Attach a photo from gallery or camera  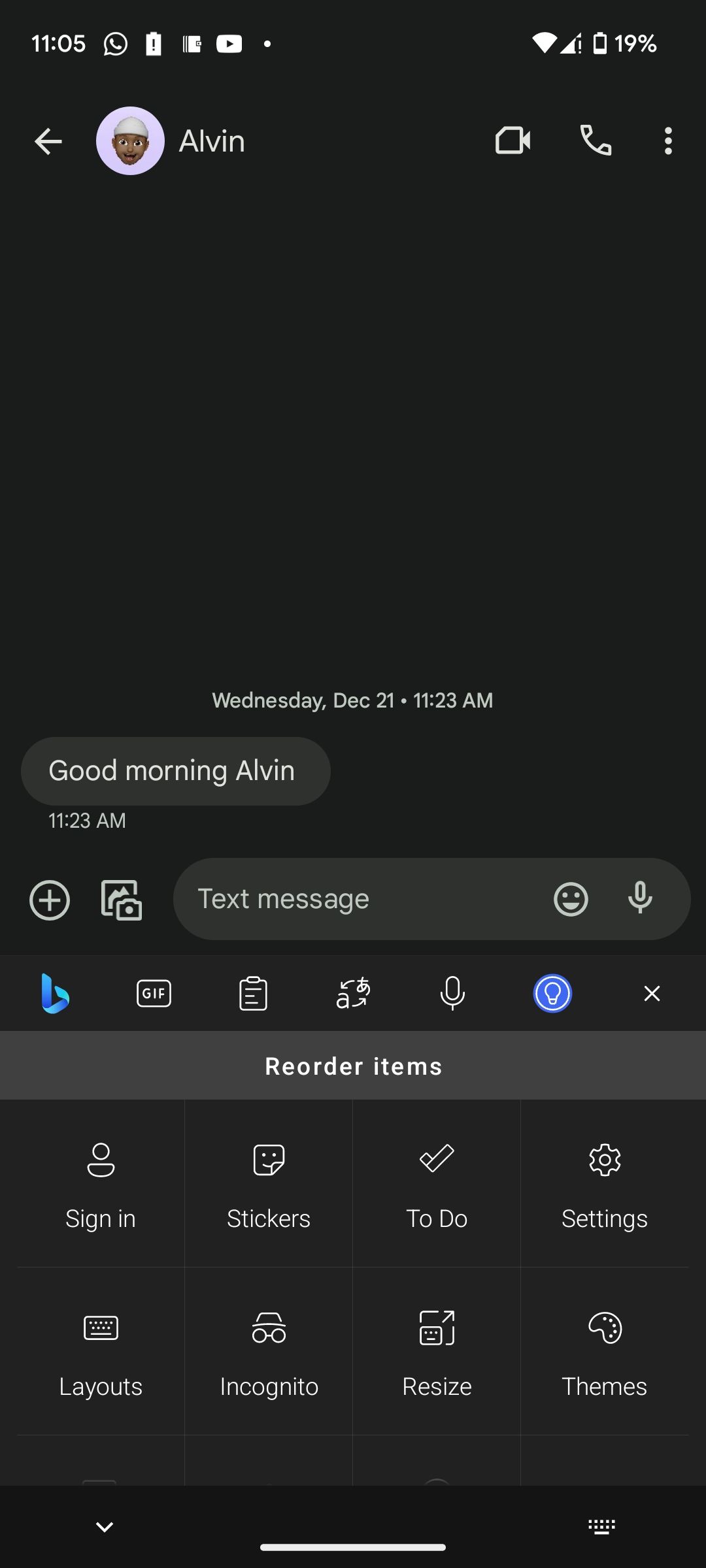[x=122, y=900]
